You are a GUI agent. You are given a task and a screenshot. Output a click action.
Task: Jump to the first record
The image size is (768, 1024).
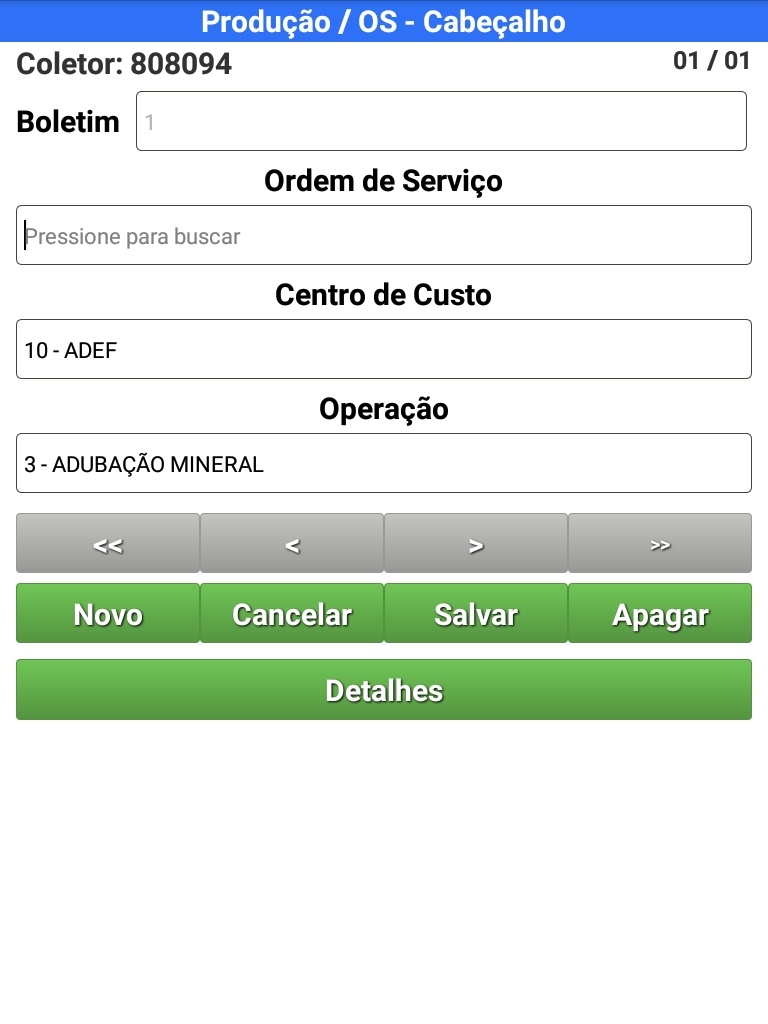pos(108,543)
